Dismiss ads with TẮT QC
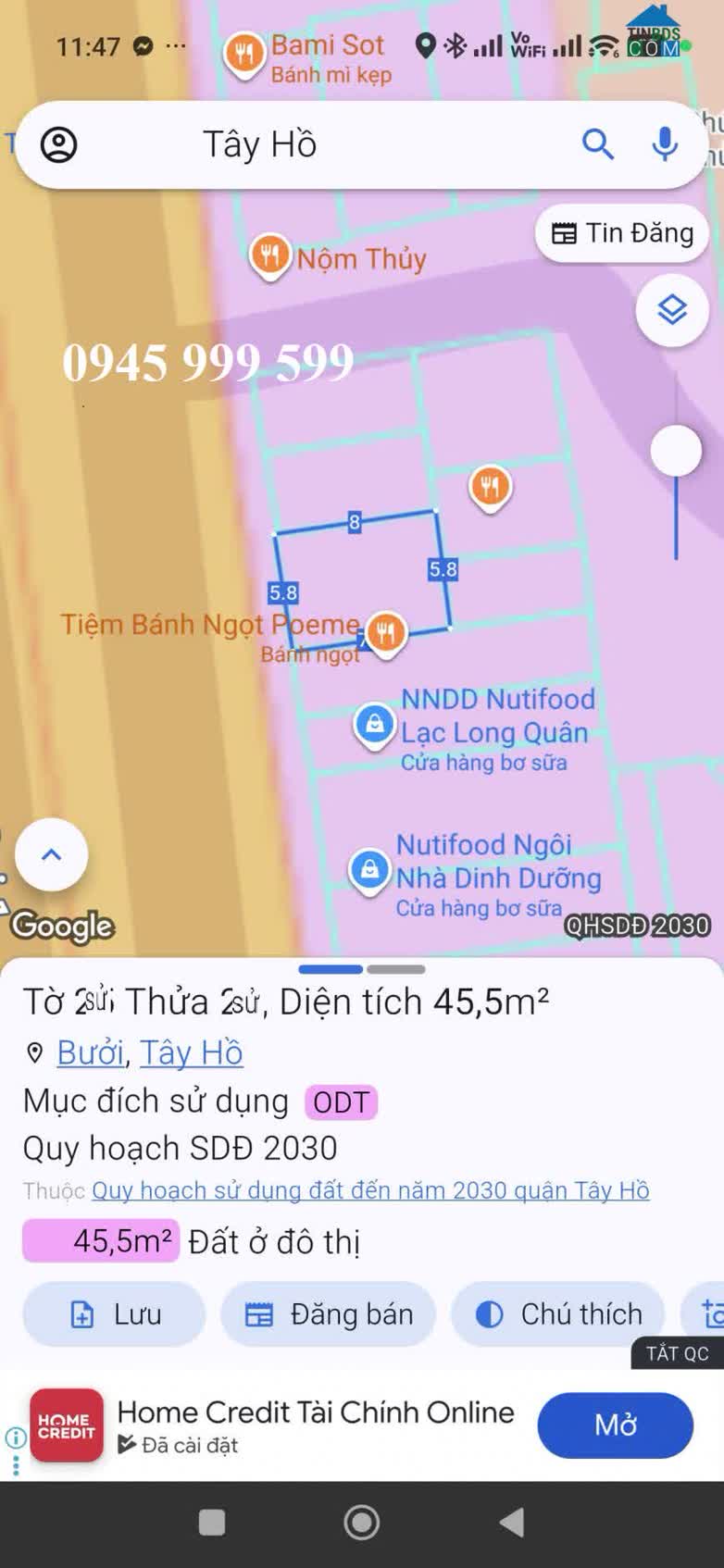Viewport: 724px width, 1568px height. [677, 1353]
